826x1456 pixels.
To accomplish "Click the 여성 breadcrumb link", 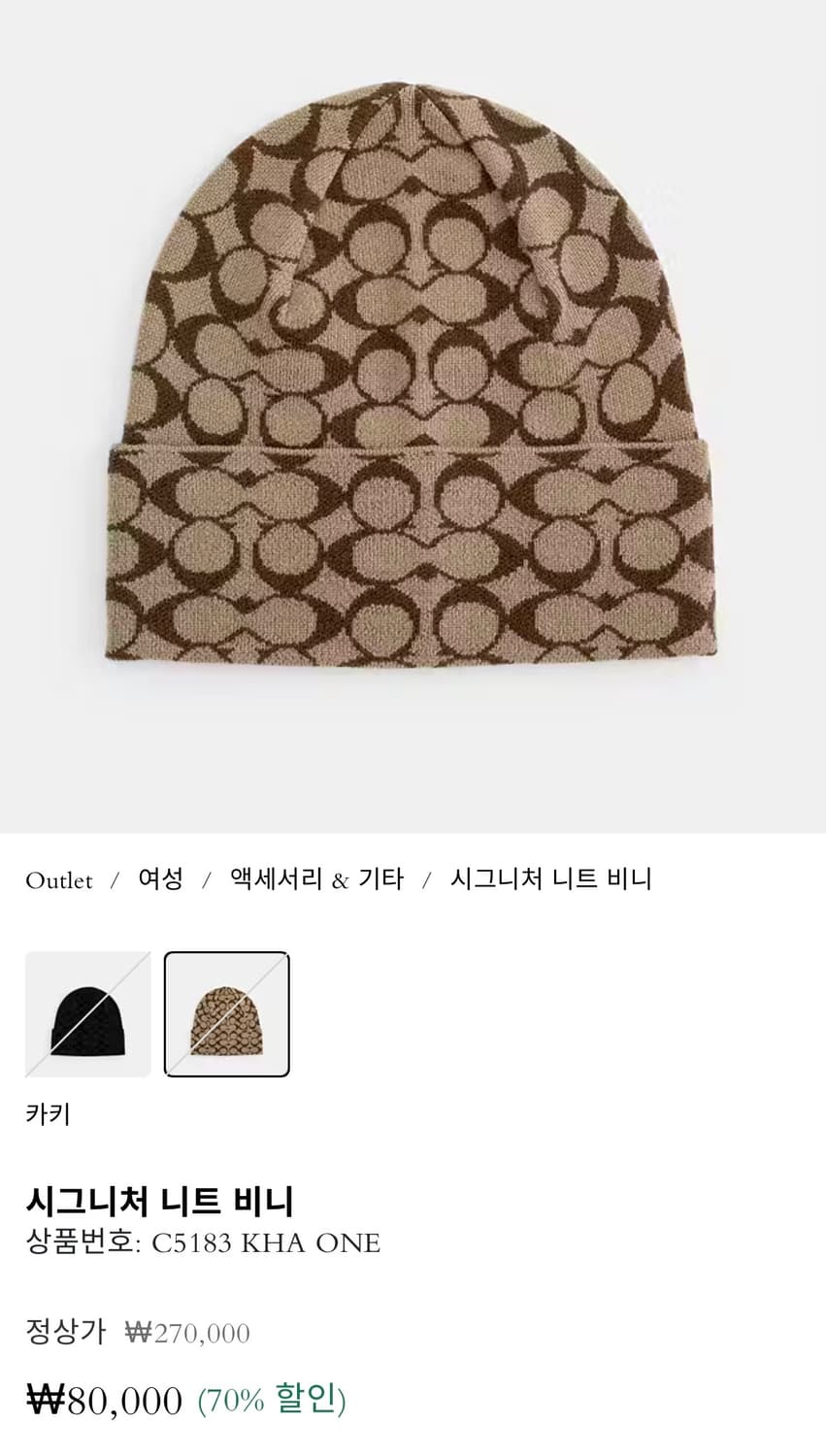I will pyautogui.click(x=159, y=878).
